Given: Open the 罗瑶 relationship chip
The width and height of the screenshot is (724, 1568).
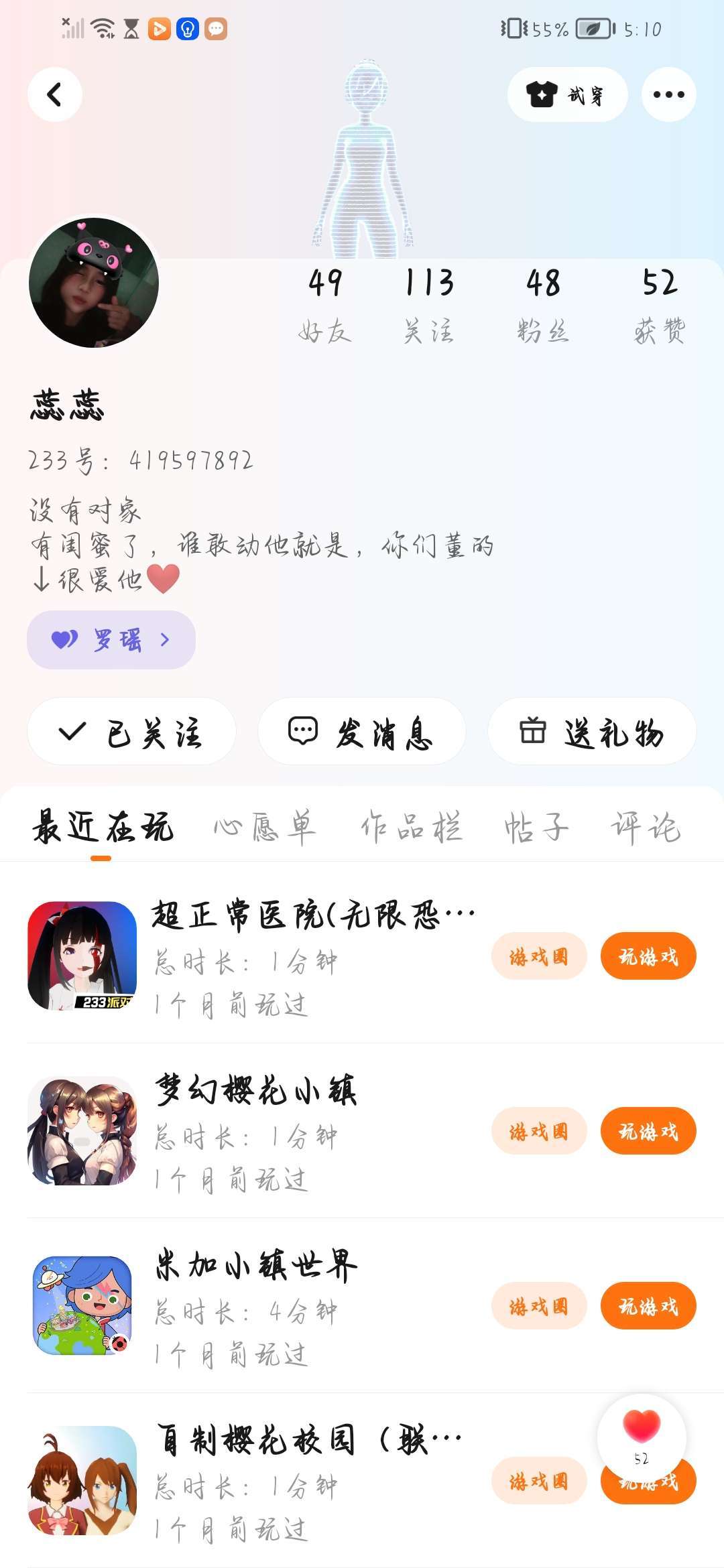Looking at the screenshot, I should tap(111, 640).
